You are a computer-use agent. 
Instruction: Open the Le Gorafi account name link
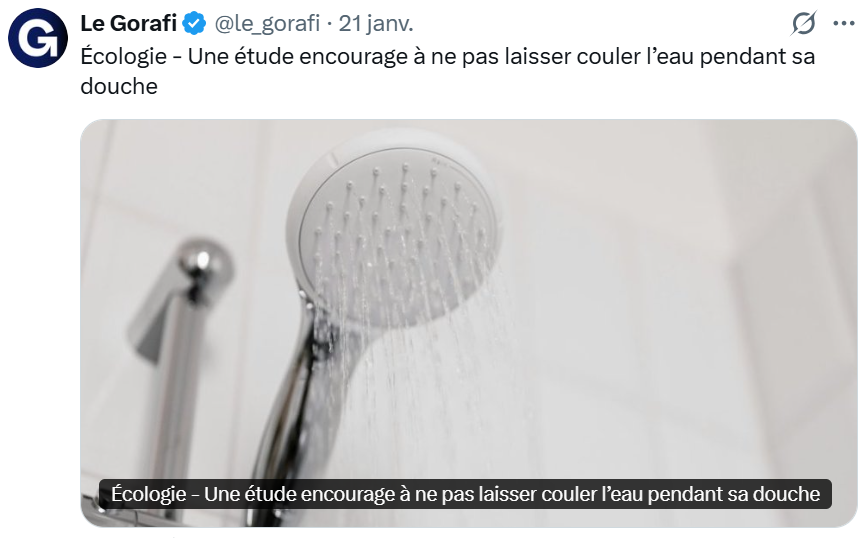pyautogui.click(x=129, y=23)
